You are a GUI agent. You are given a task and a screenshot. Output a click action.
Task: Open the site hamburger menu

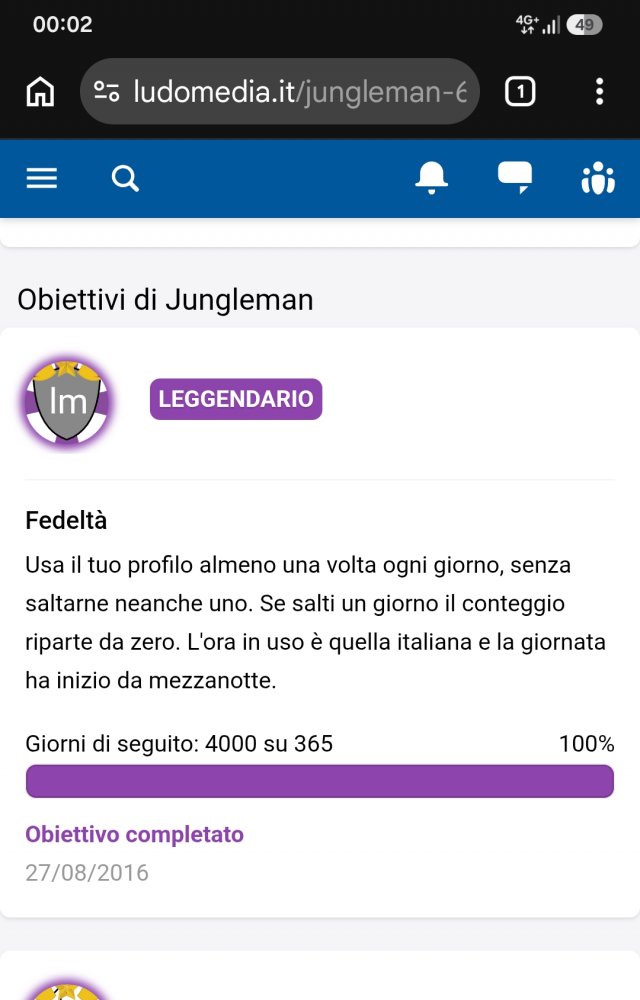[41, 178]
